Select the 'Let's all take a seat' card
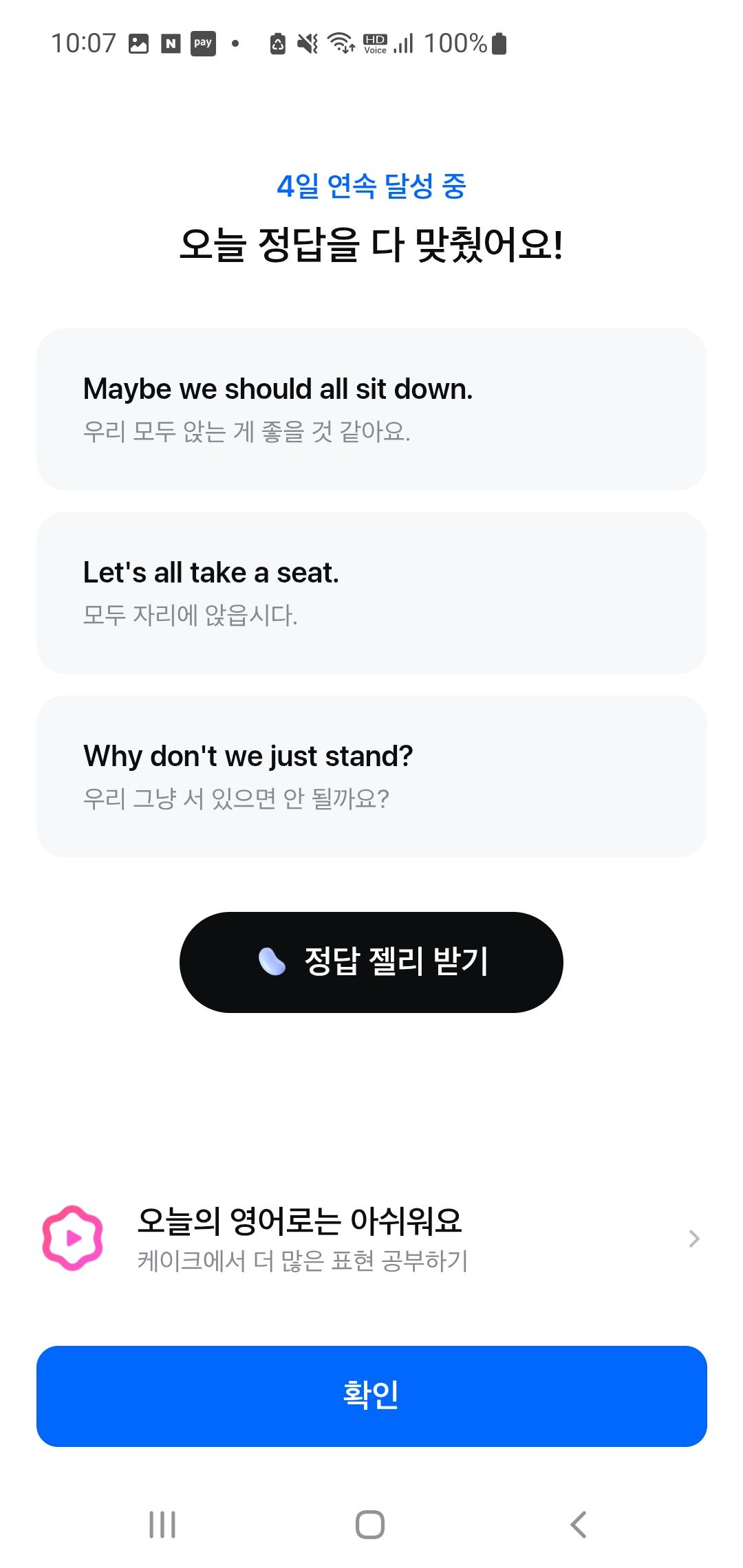Screen dimensions: 743x1568 (371, 591)
